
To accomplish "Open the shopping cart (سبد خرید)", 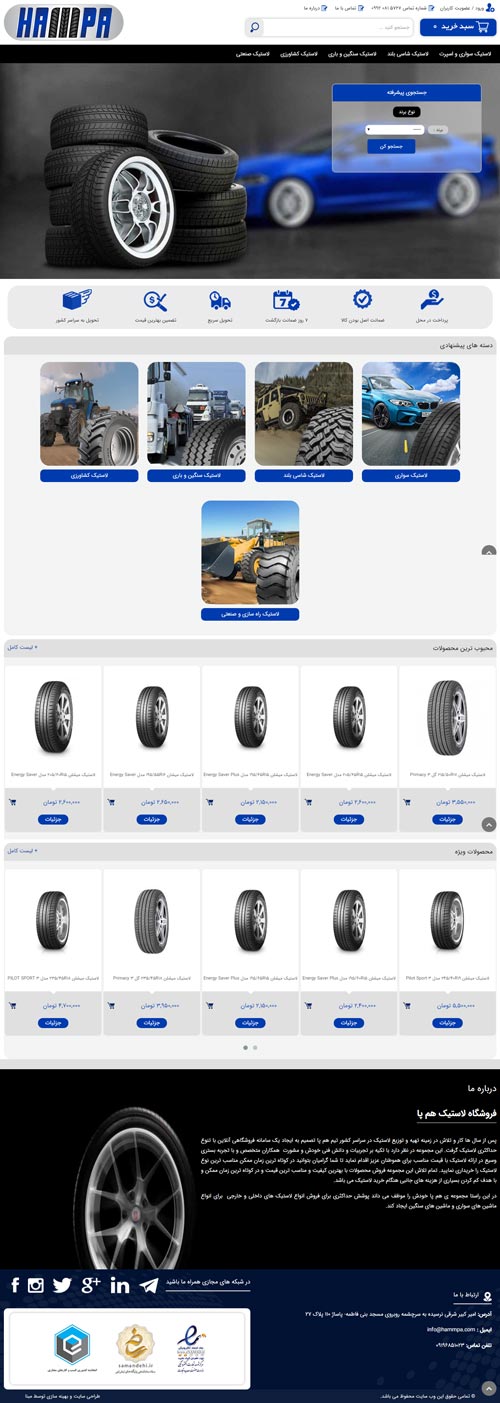I will pyautogui.click(x=458, y=27).
